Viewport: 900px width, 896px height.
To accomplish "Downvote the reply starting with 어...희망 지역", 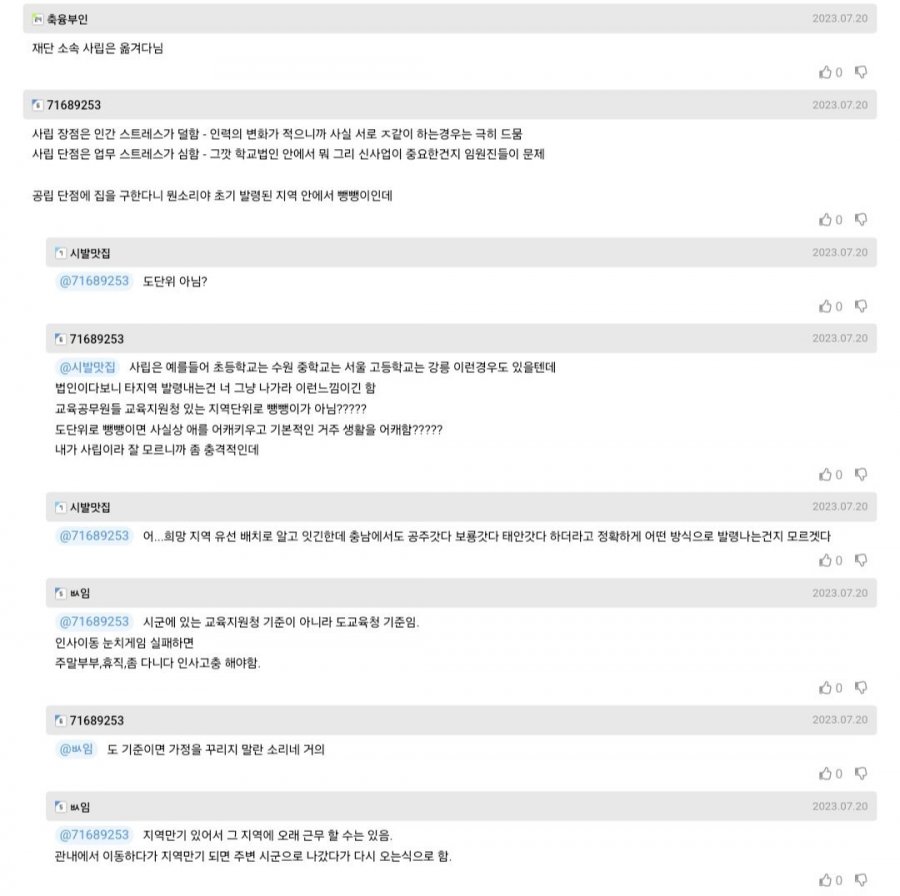I will coord(861,560).
